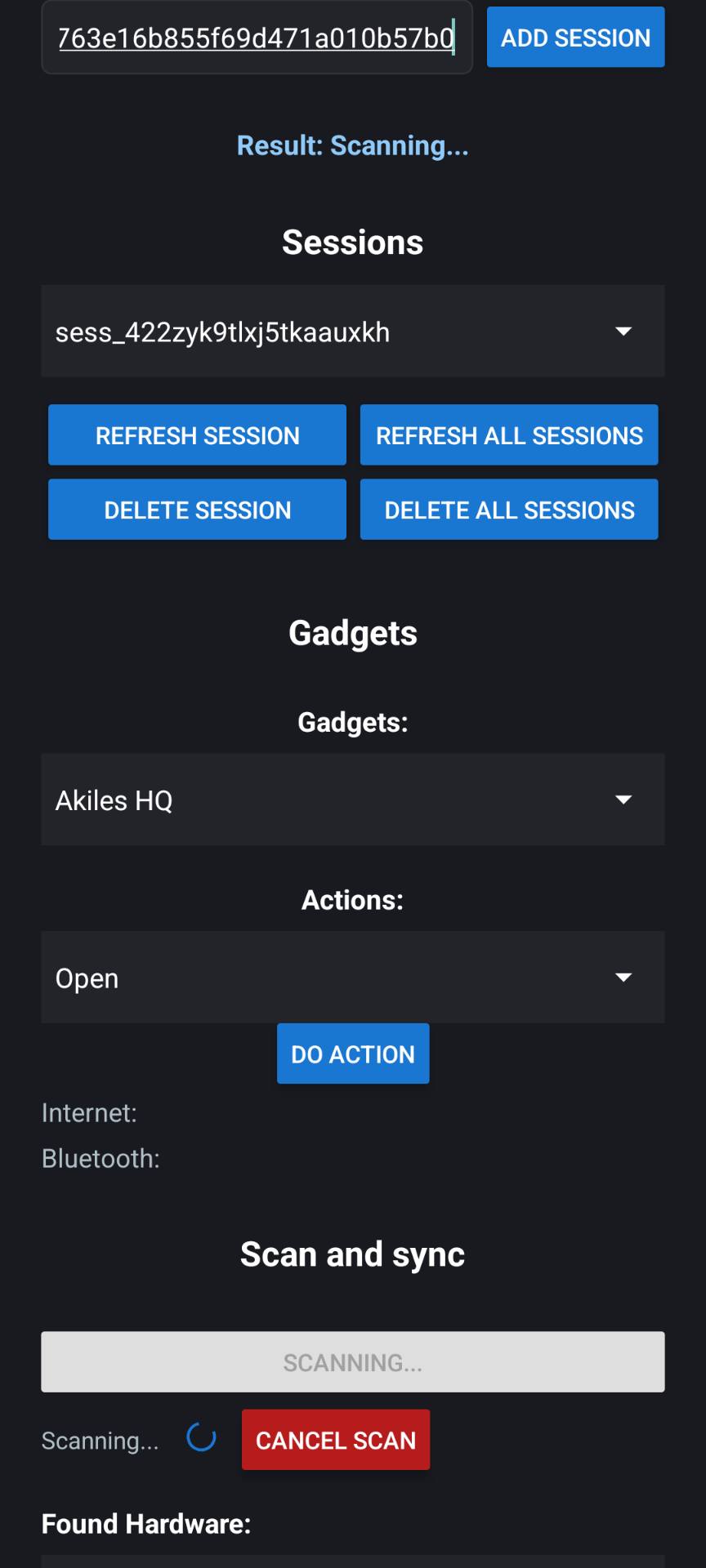Tap Refresh All Sessions
The width and height of the screenshot is (706, 1568).
click(509, 435)
